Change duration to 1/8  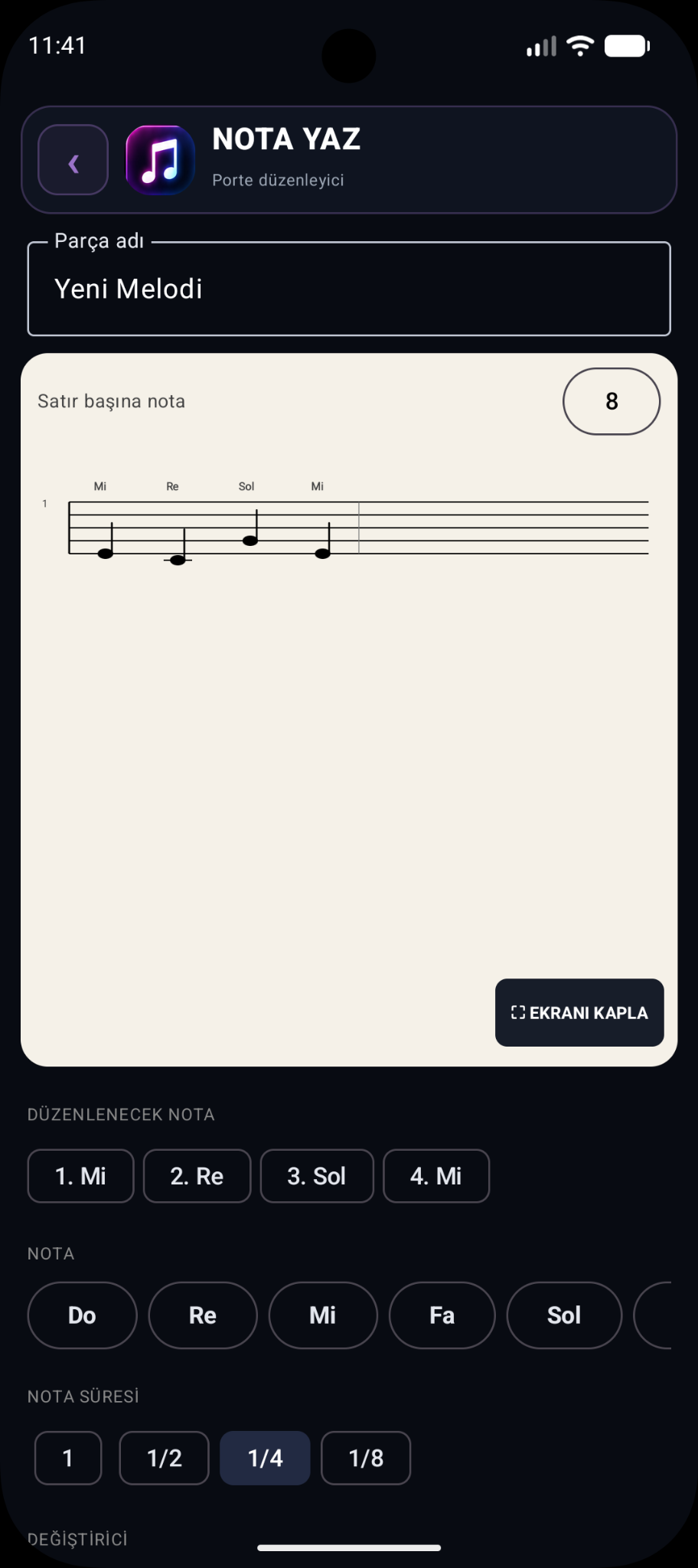pos(366,1458)
